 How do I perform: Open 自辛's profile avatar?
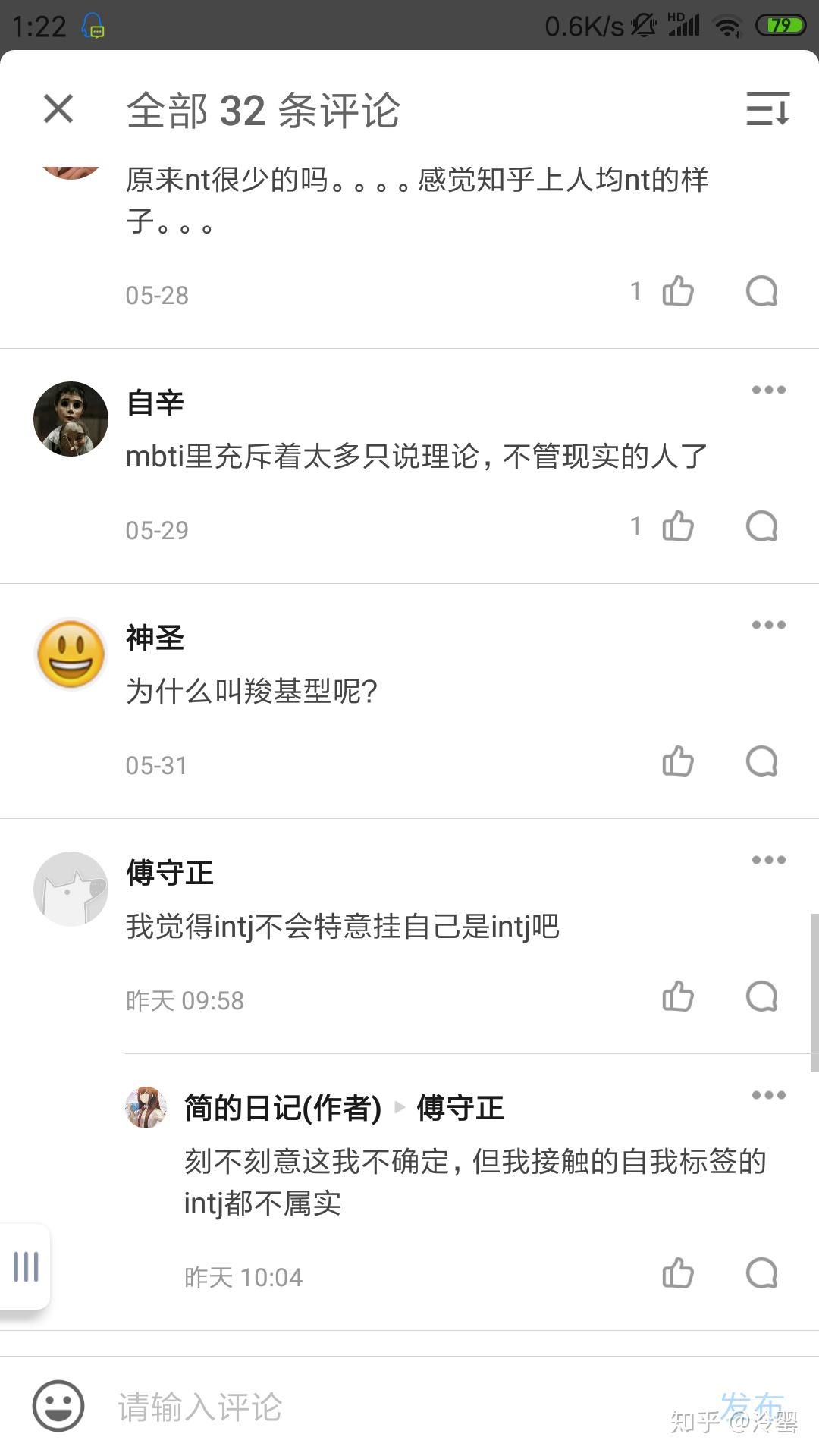[71, 419]
